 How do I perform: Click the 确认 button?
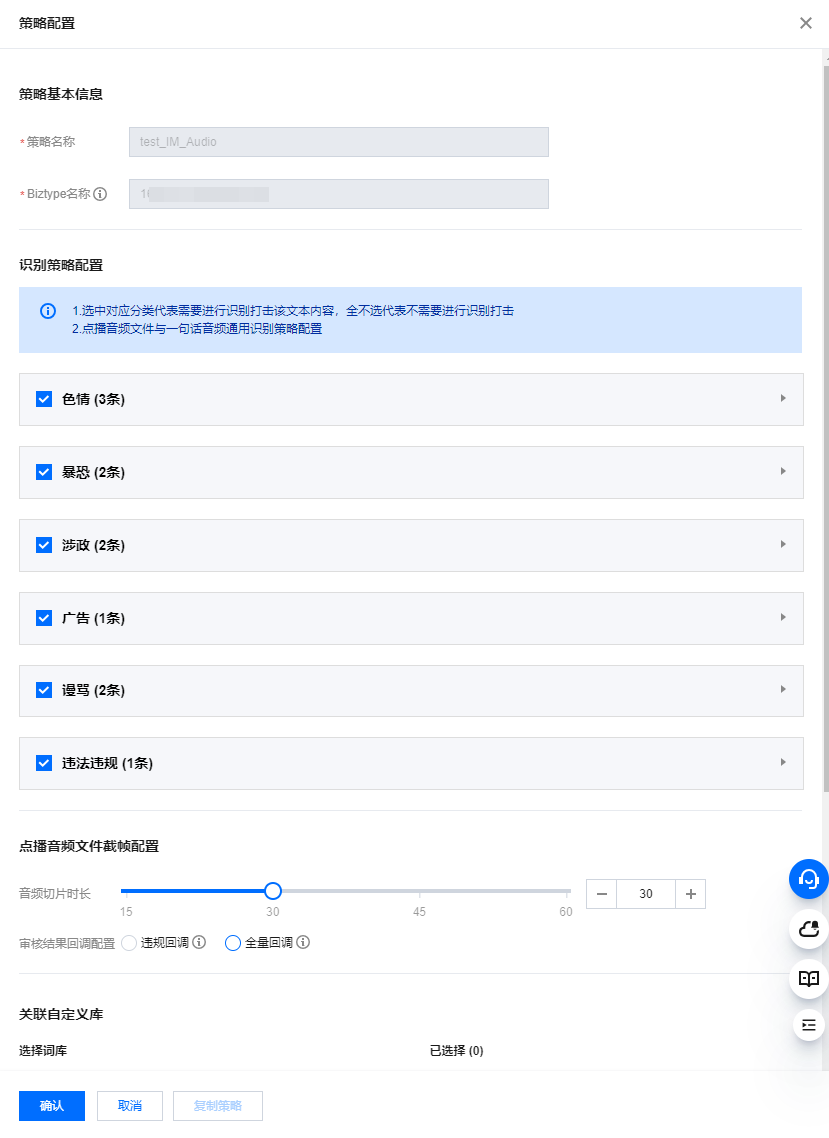click(x=52, y=1106)
